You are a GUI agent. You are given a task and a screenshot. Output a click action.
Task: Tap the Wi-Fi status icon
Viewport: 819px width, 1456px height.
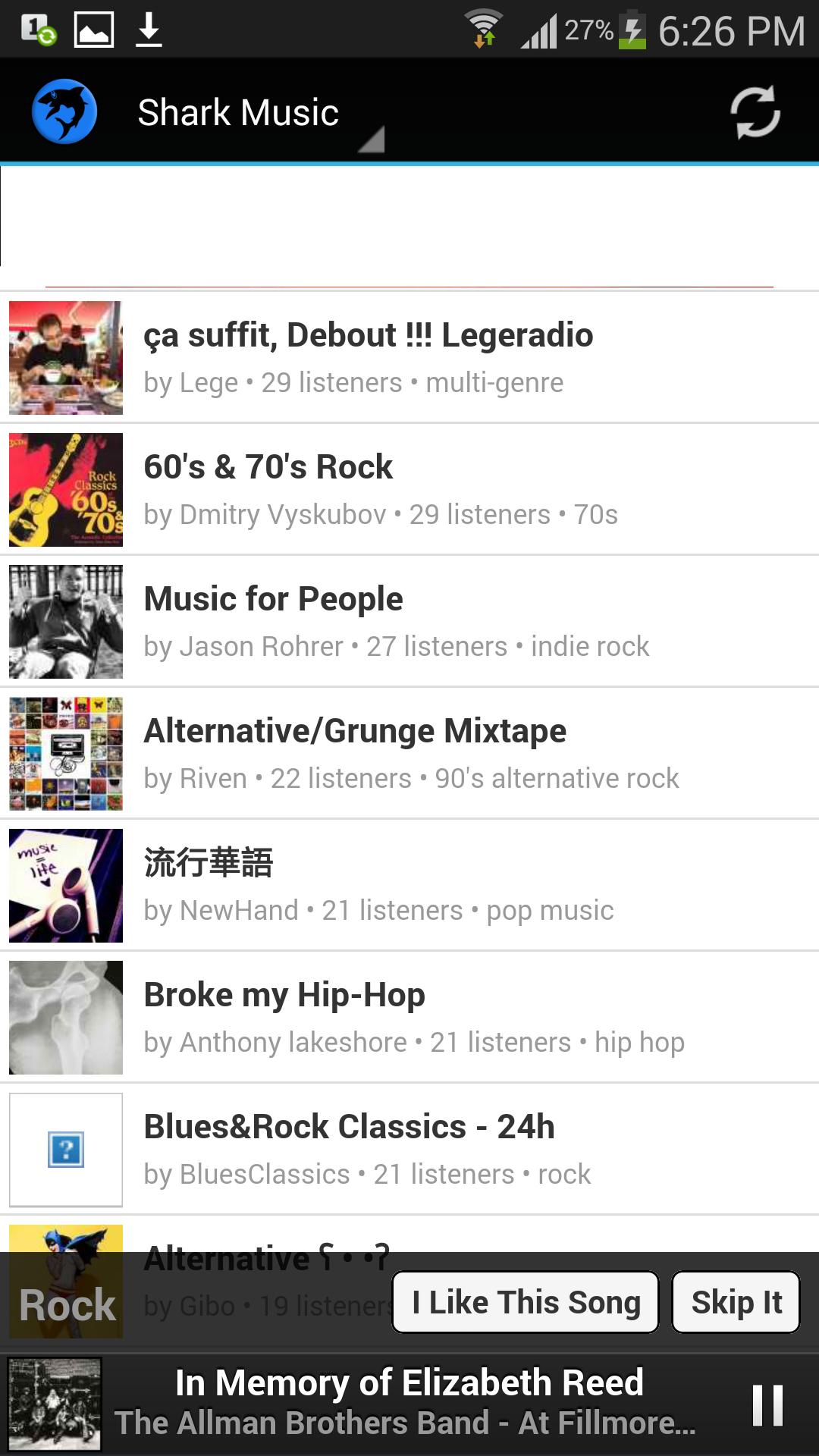pyautogui.click(x=484, y=28)
